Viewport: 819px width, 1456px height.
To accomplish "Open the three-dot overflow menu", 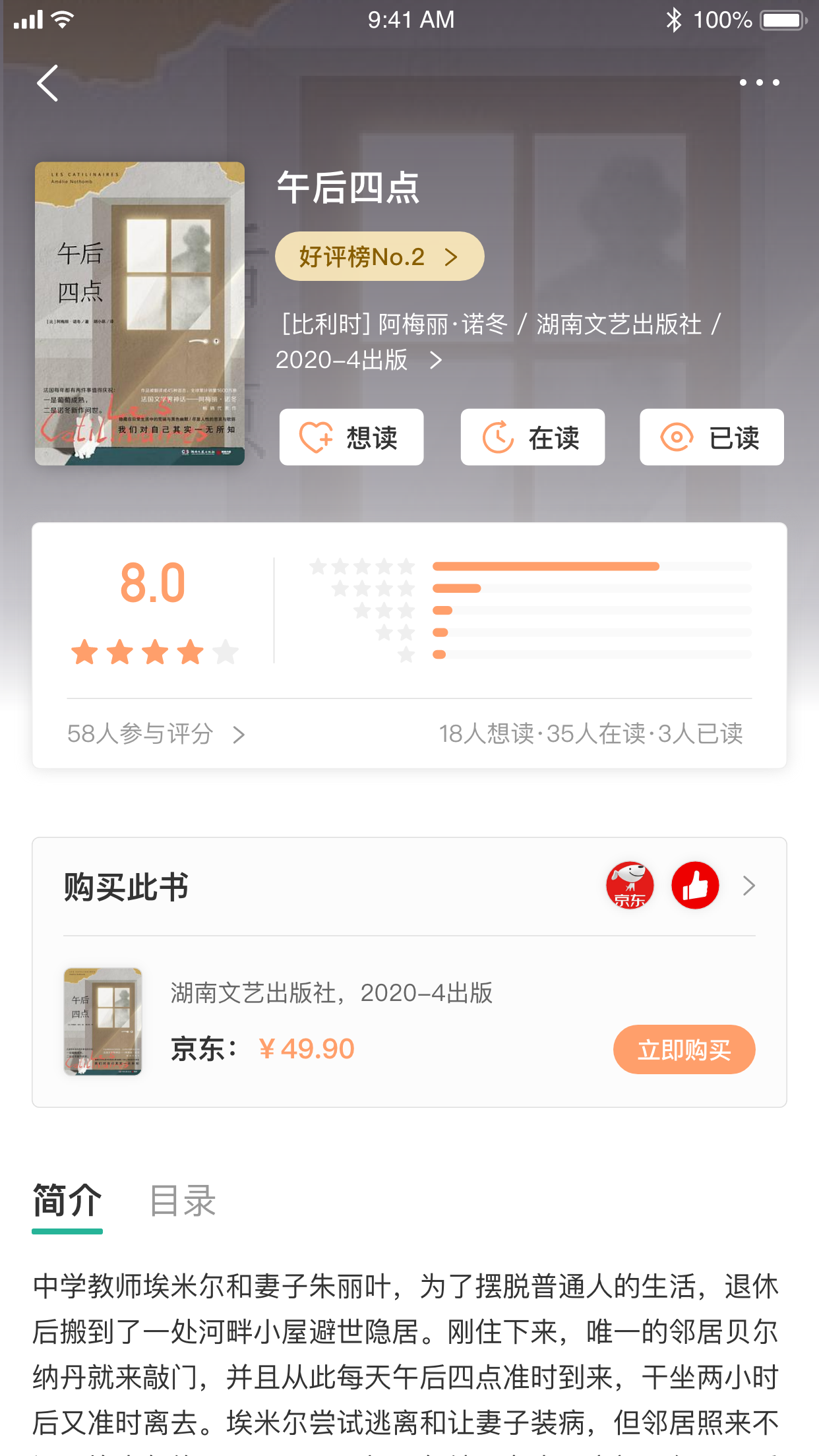I will point(759,83).
